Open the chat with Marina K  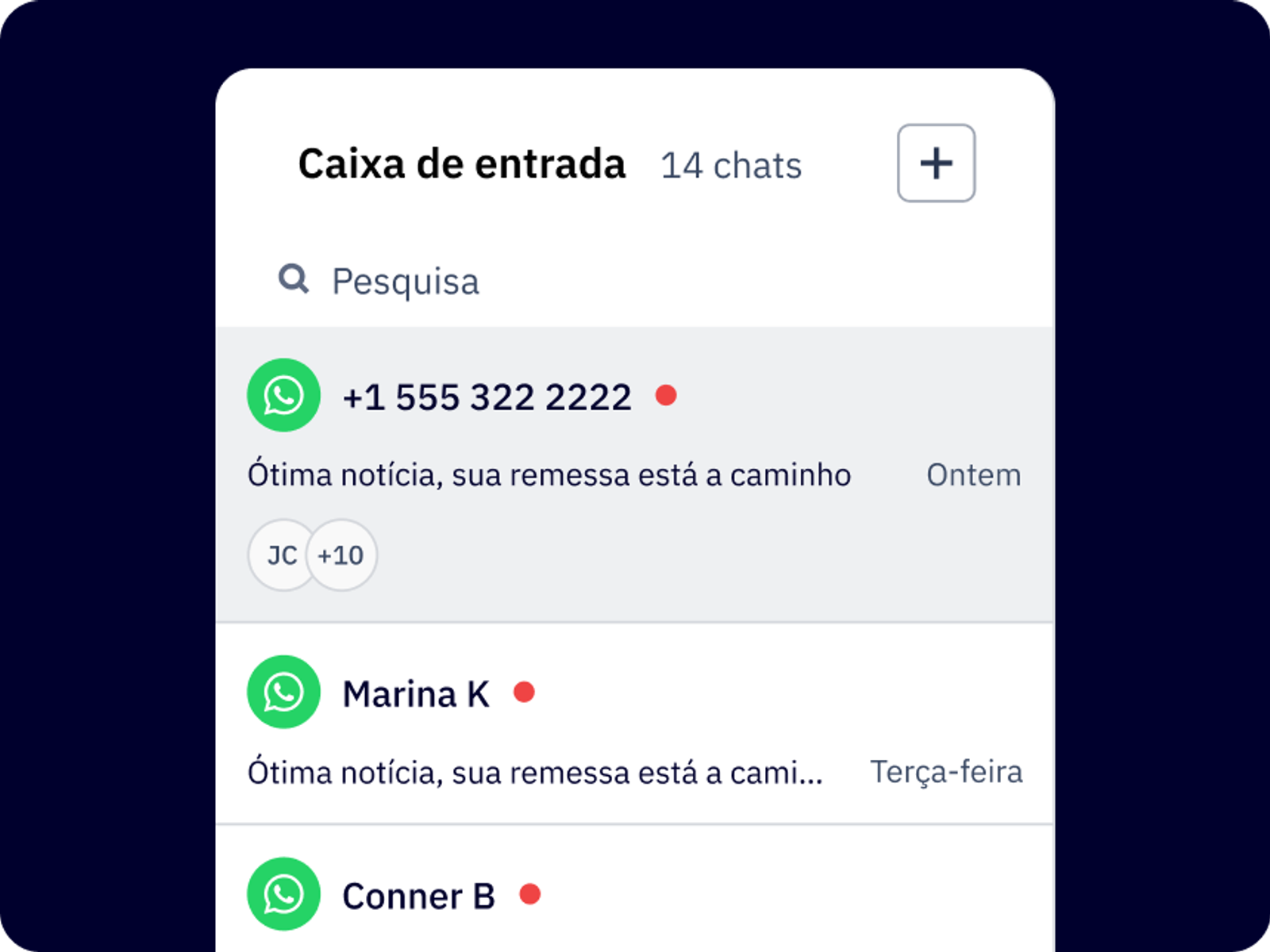(416, 694)
